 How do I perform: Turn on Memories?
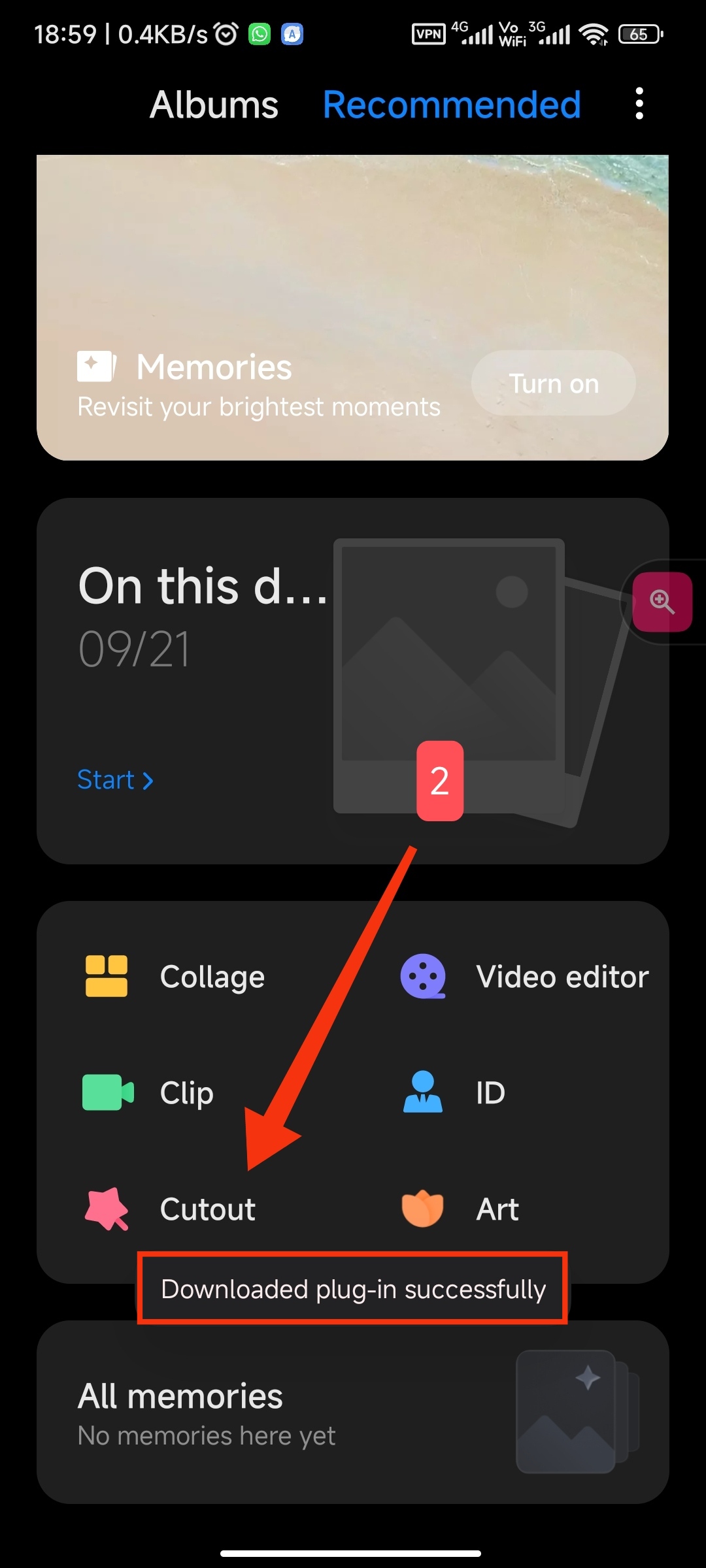(x=553, y=384)
